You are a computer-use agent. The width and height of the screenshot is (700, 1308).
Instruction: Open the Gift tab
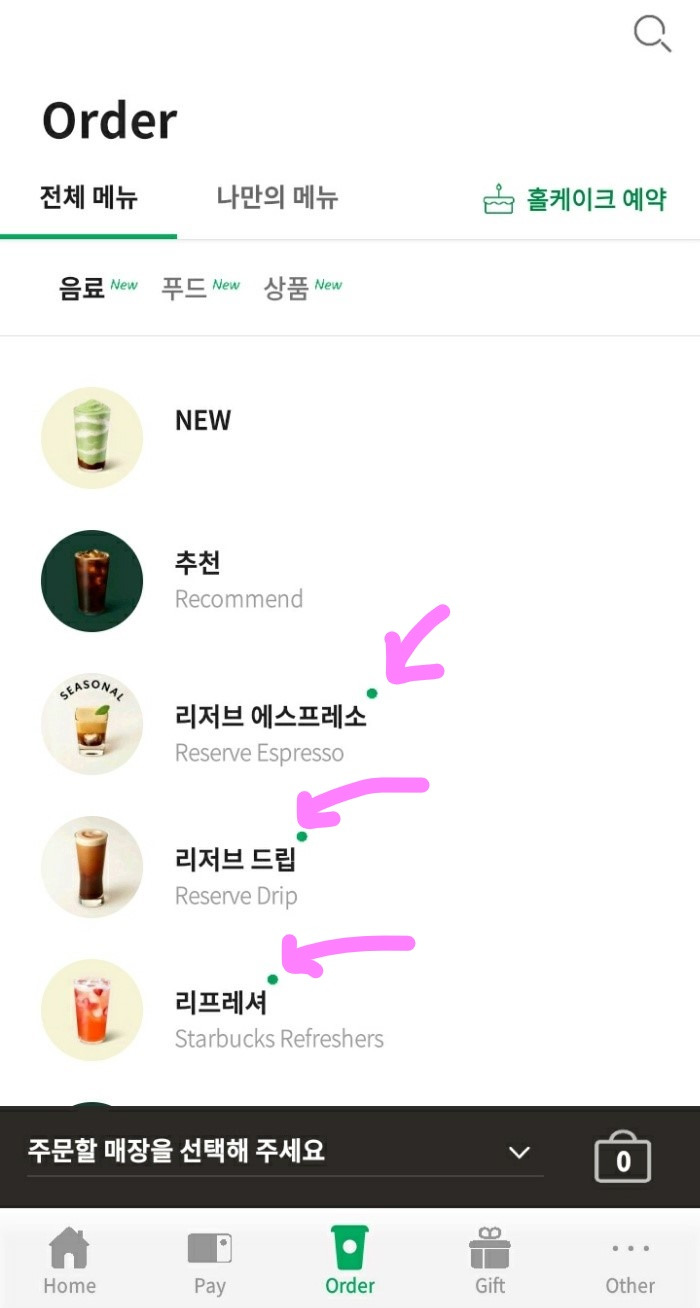pos(490,1262)
